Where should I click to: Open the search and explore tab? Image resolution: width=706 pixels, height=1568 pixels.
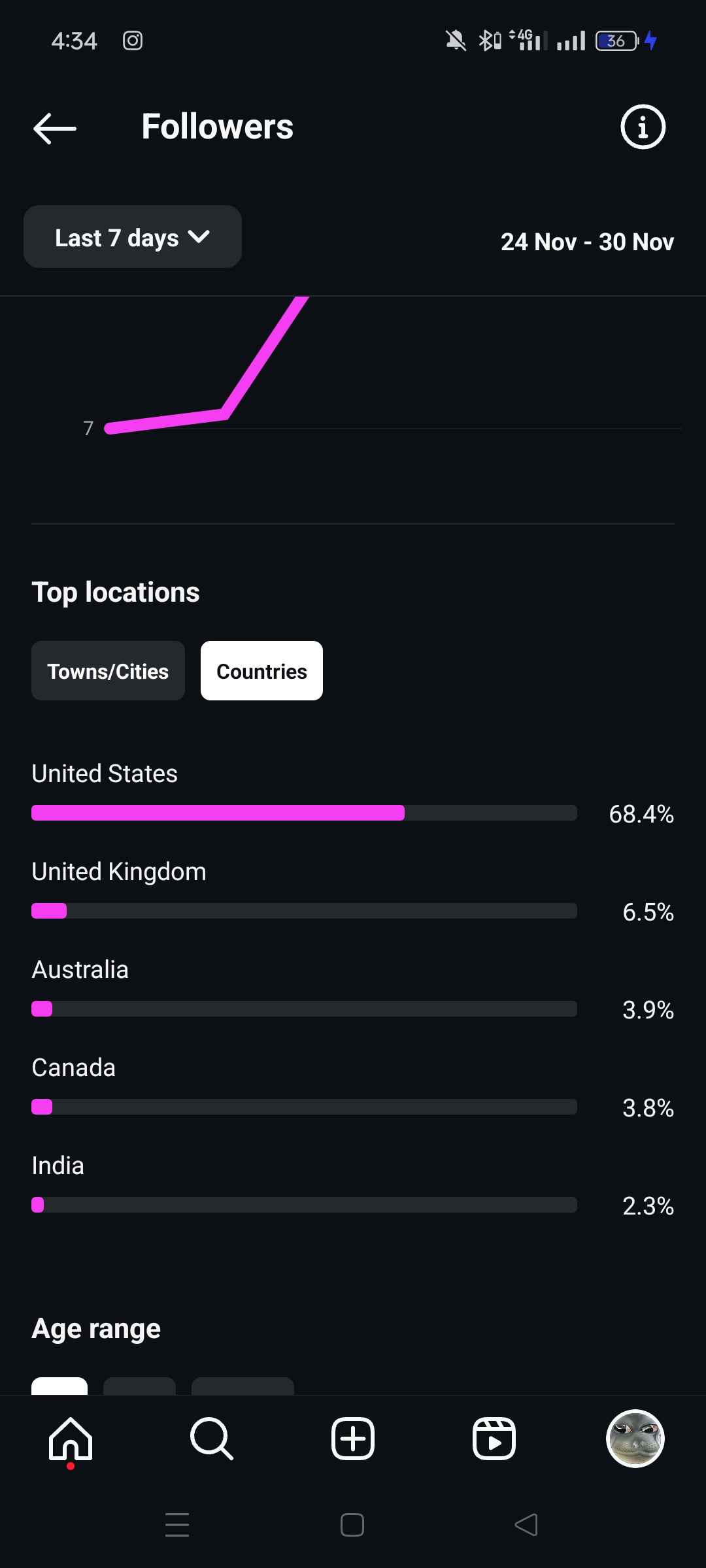click(x=212, y=1439)
